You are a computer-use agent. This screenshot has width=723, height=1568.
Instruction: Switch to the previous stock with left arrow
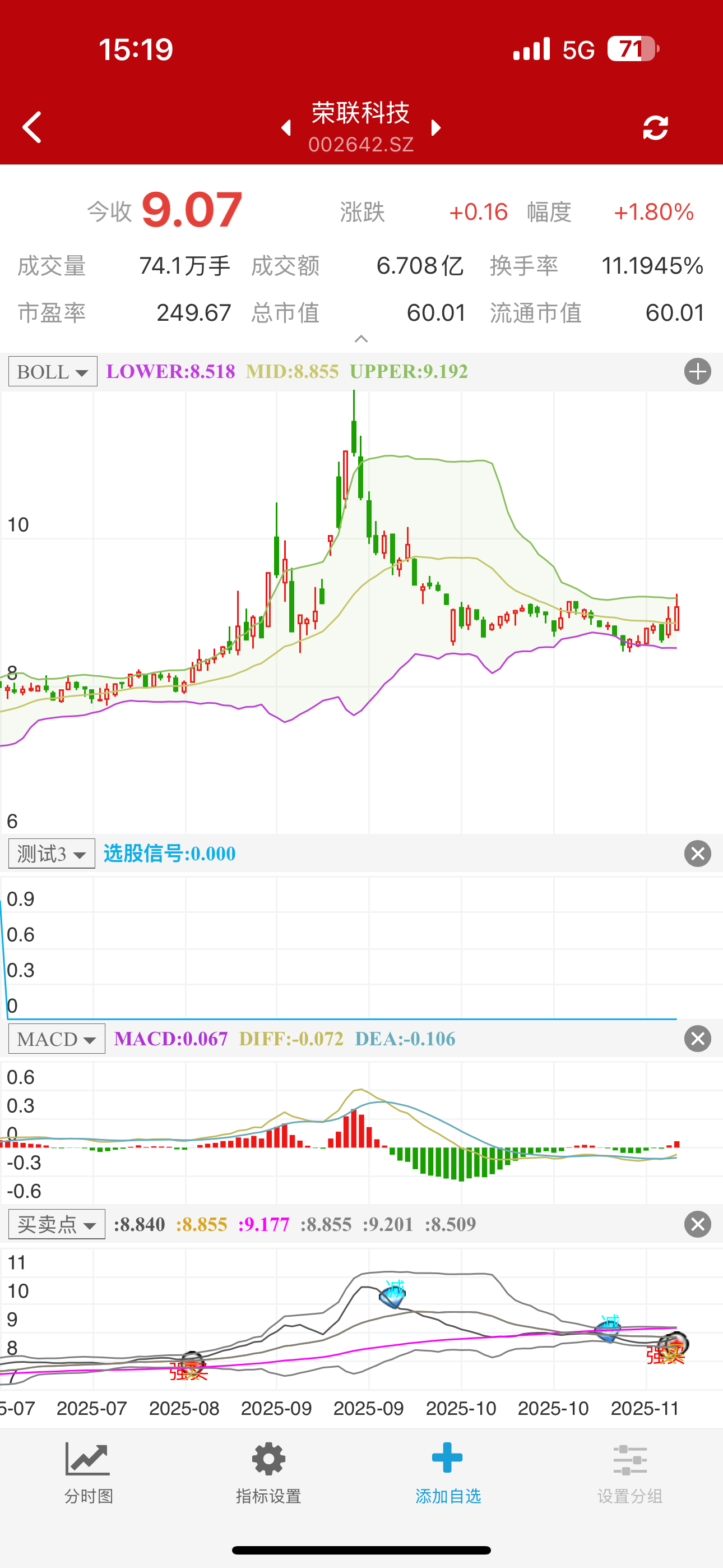tap(286, 128)
